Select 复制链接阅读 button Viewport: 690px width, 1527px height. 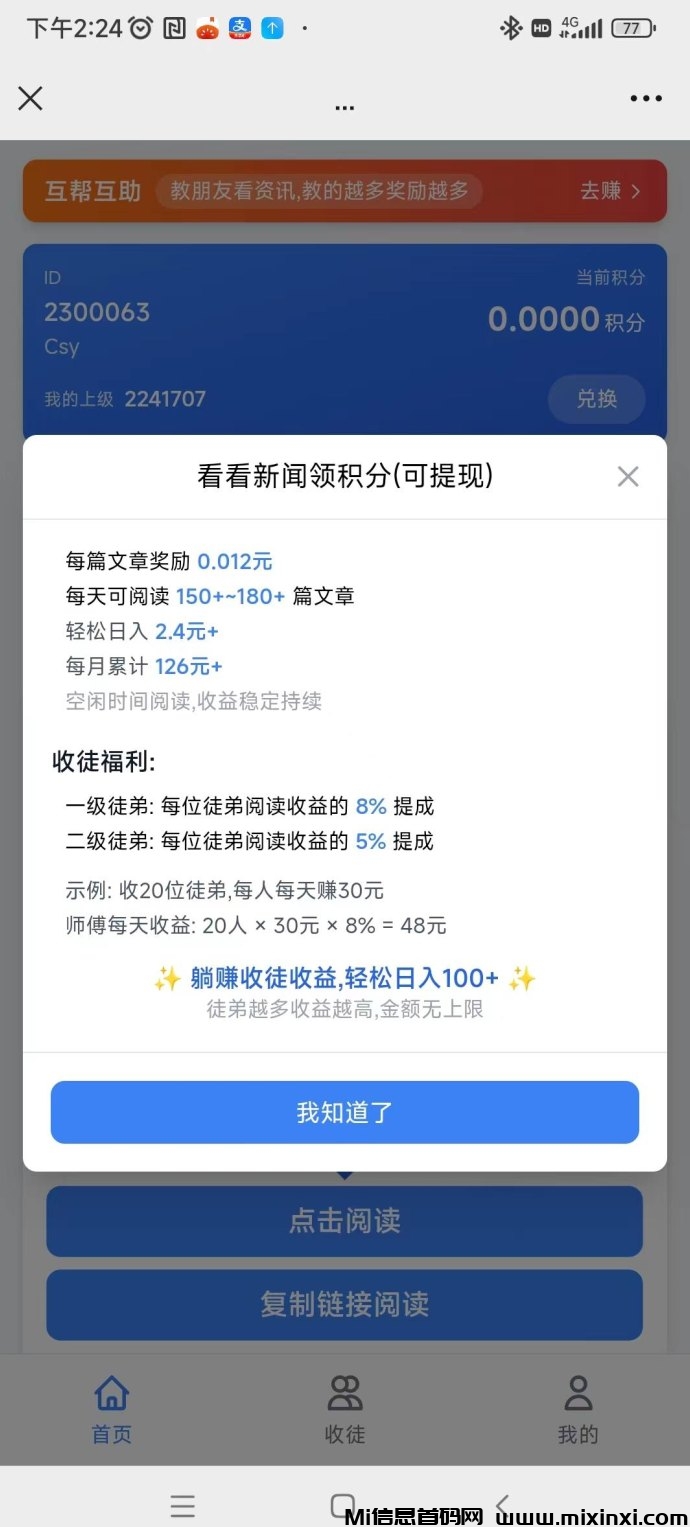(345, 1304)
